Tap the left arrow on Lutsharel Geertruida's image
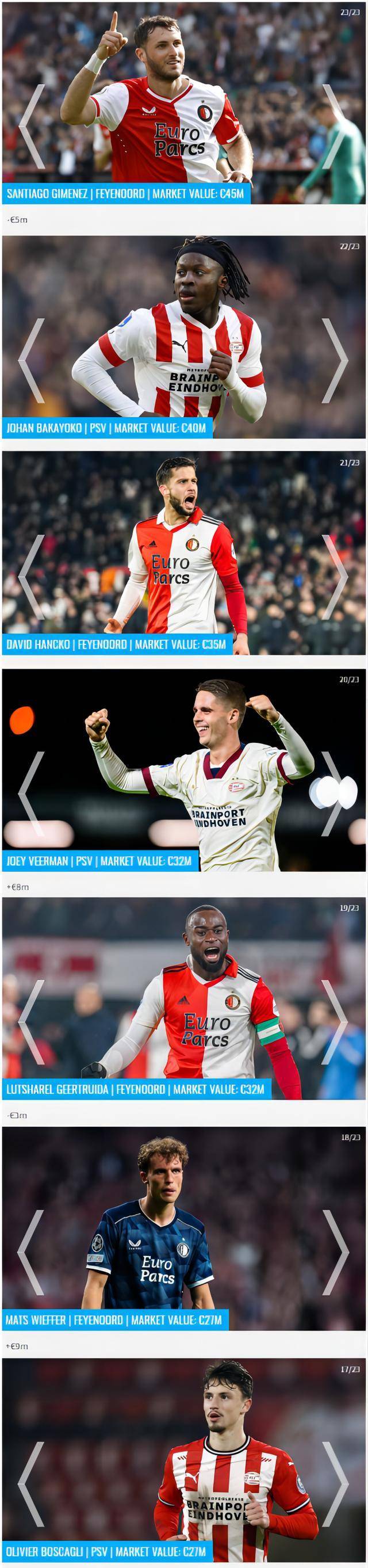368x1568 pixels. 32,1023
